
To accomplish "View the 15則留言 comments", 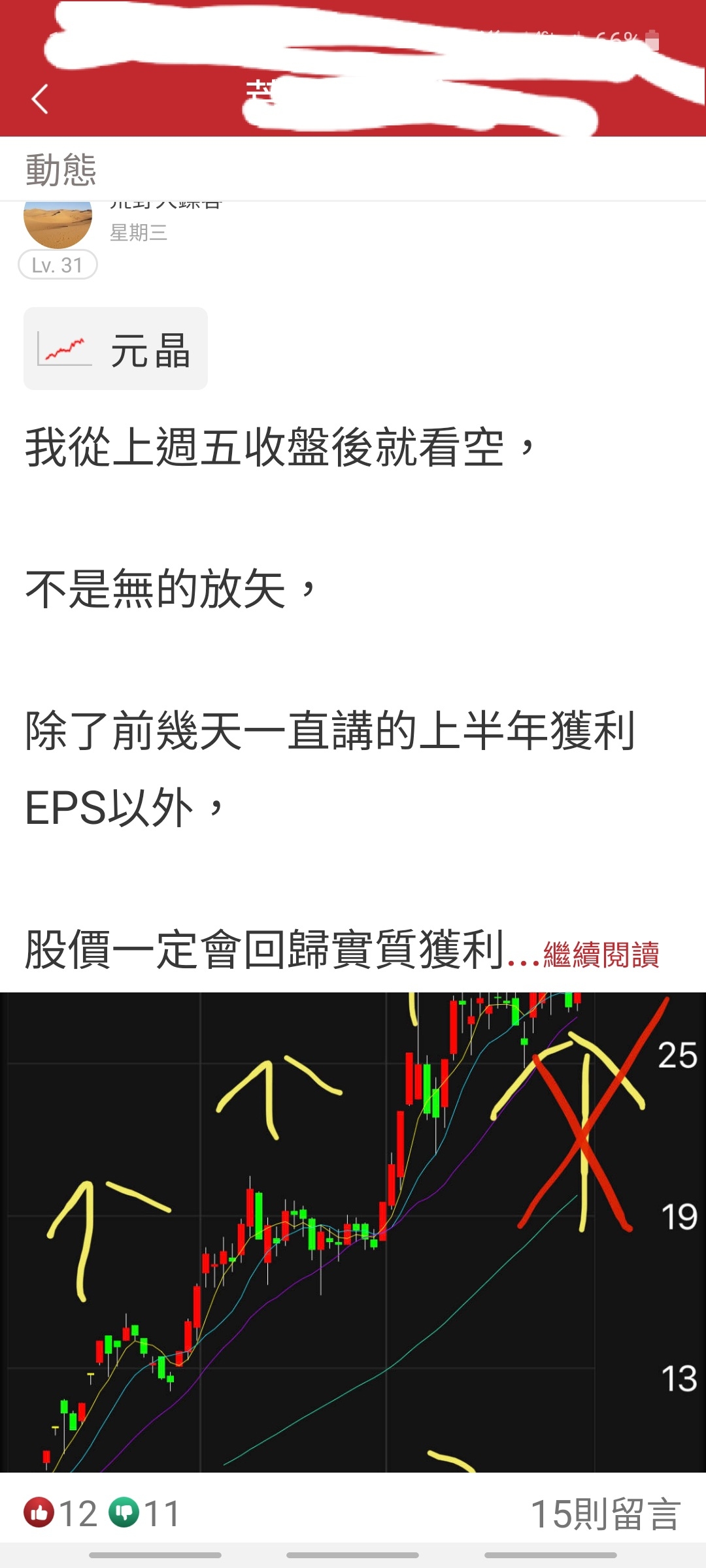I will tap(605, 1514).
